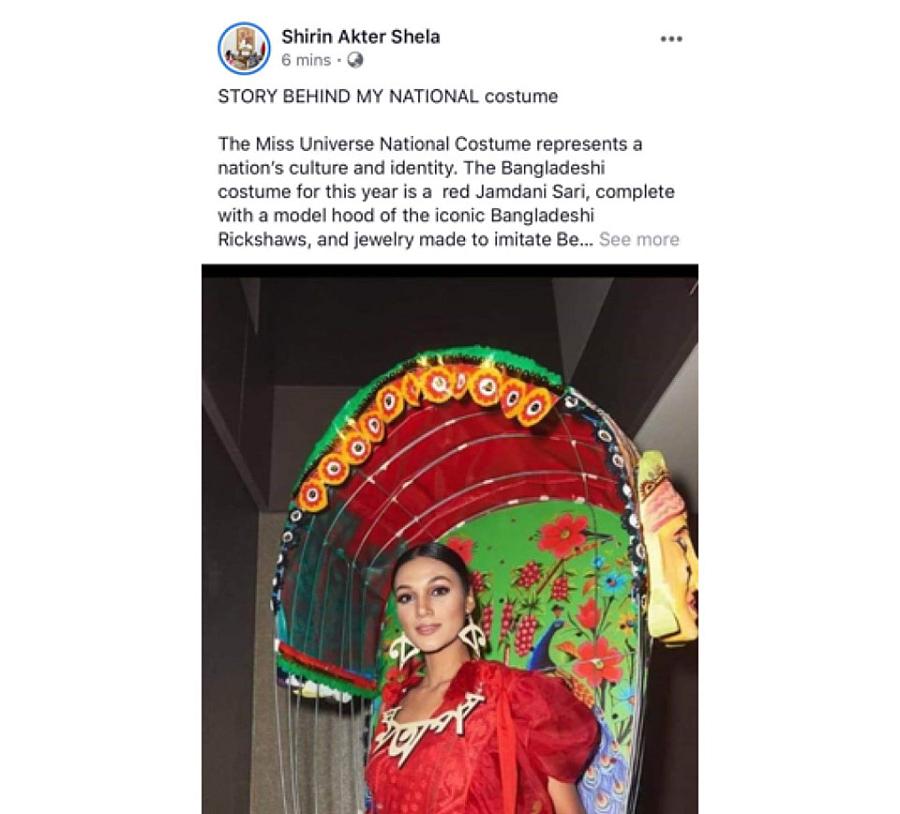Expand the post with See more
This screenshot has width=900, height=814.
click(639, 239)
